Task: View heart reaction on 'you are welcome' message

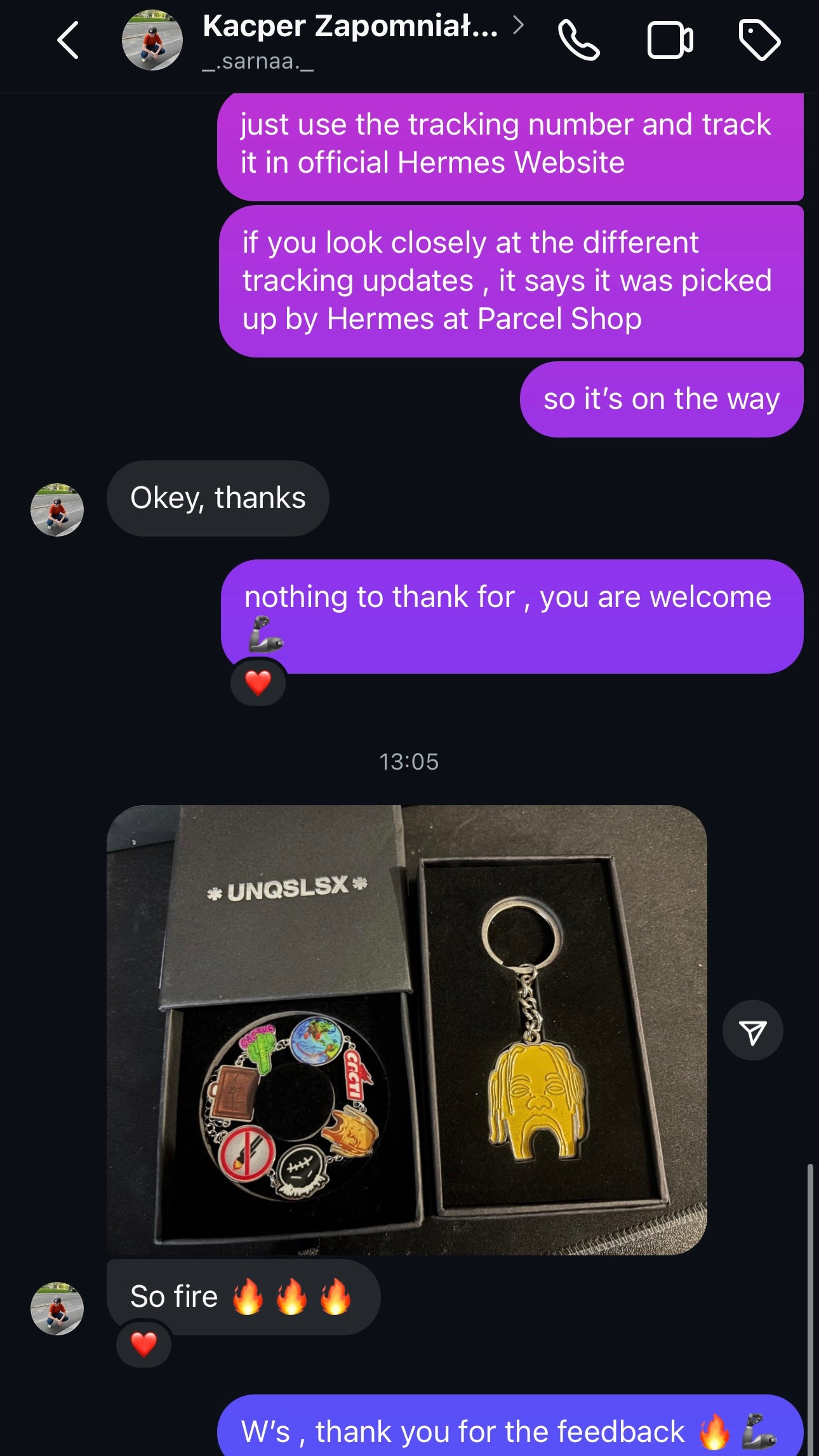Action: pyautogui.click(x=258, y=683)
